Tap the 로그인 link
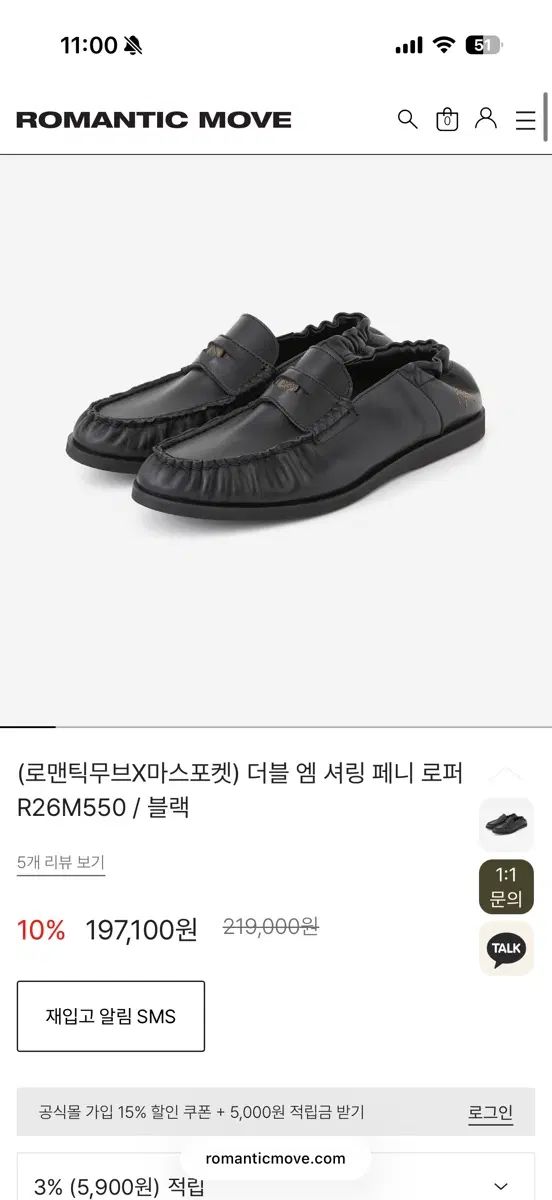This screenshot has height=1200, width=552. [x=490, y=1112]
